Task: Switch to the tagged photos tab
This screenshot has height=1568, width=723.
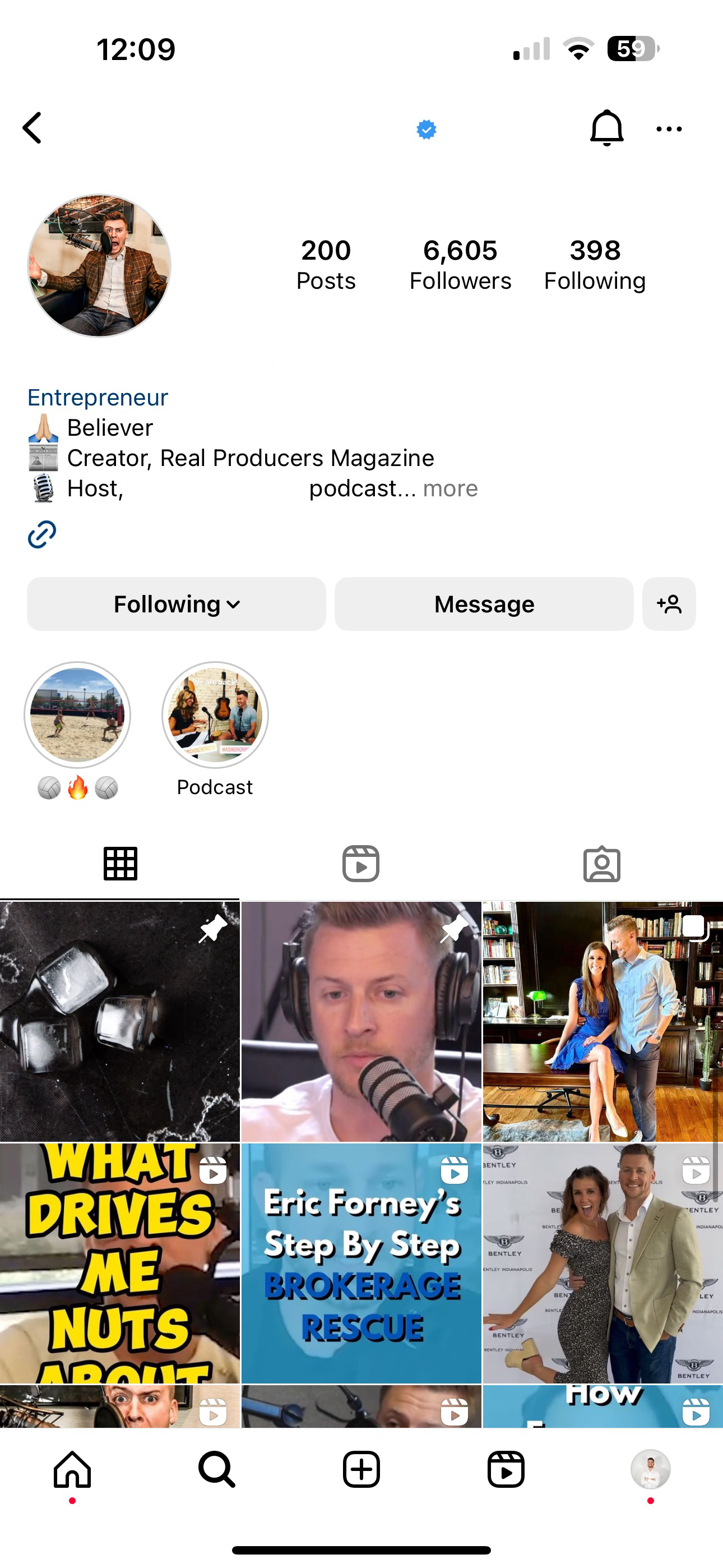Action: click(601, 863)
